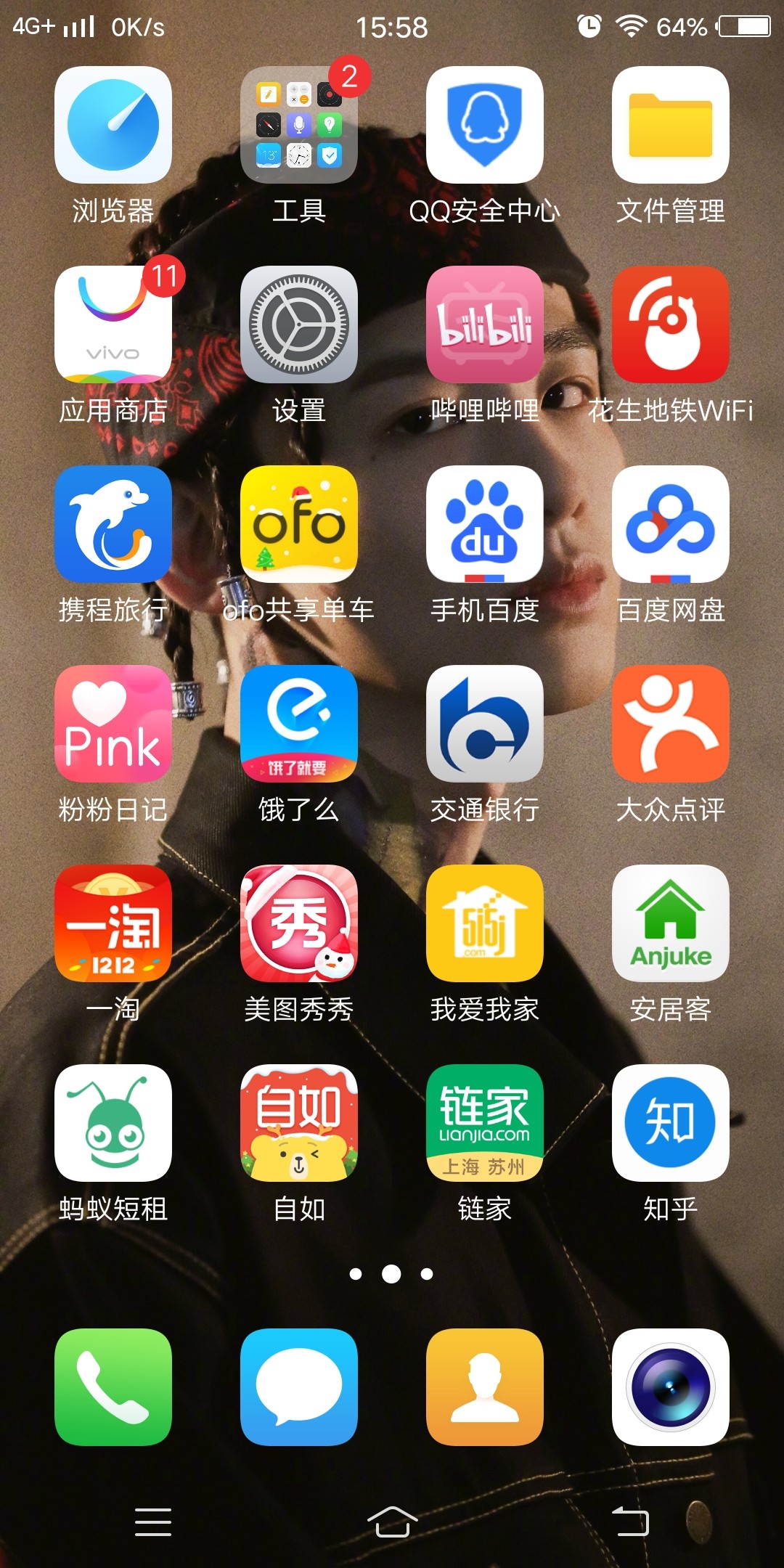Launch 携程旅行
The height and width of the screenshot is (1568, 784).
coord(113,524)
